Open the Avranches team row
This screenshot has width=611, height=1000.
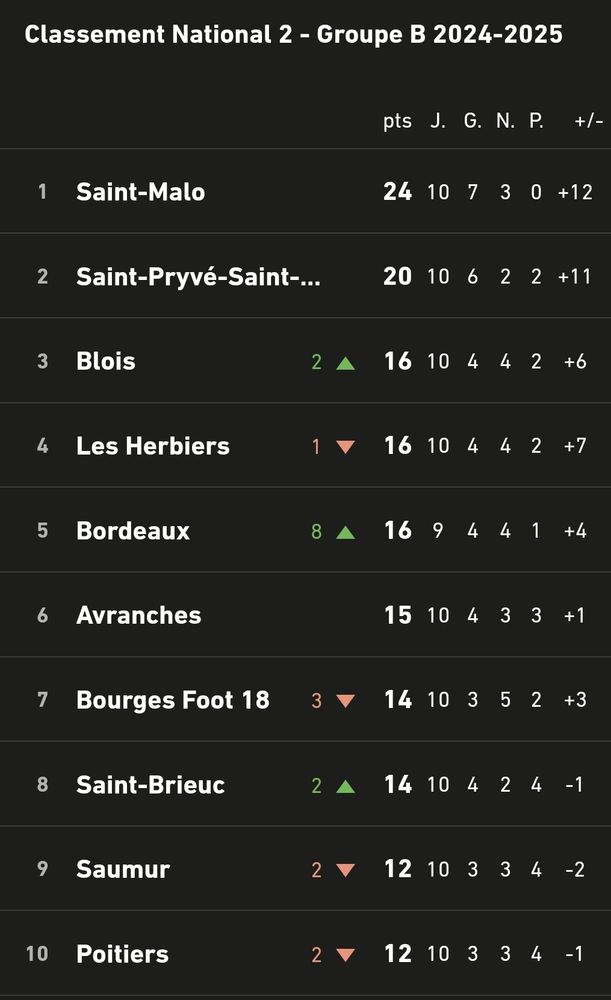(x=306, y=615)
